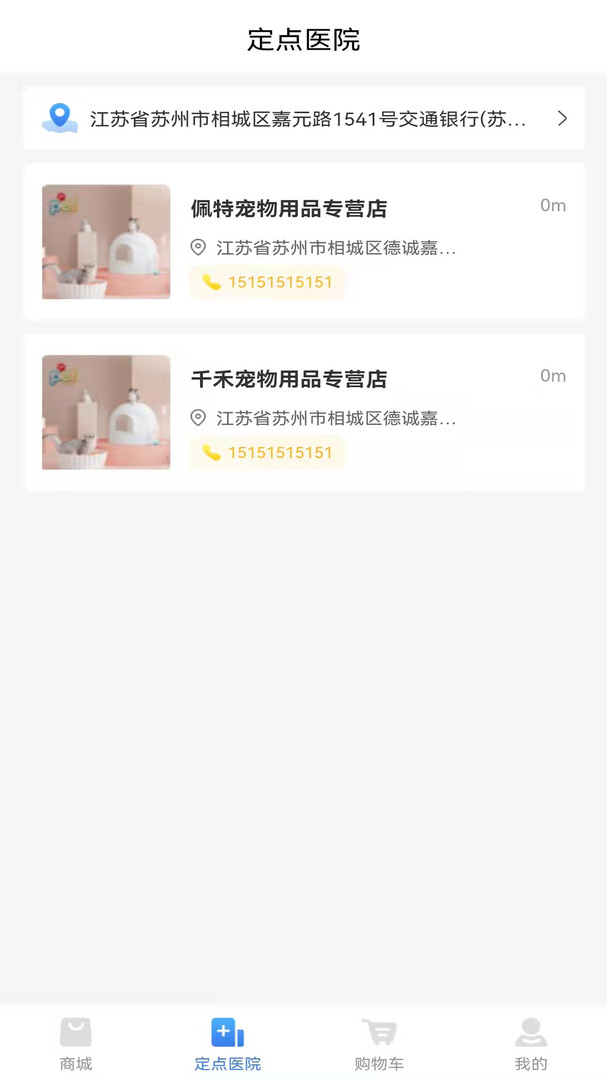This screenshot has height=1080, width=607.
Task: Open the 佩特宠物用品专营店 card
Action: [304, 242]
